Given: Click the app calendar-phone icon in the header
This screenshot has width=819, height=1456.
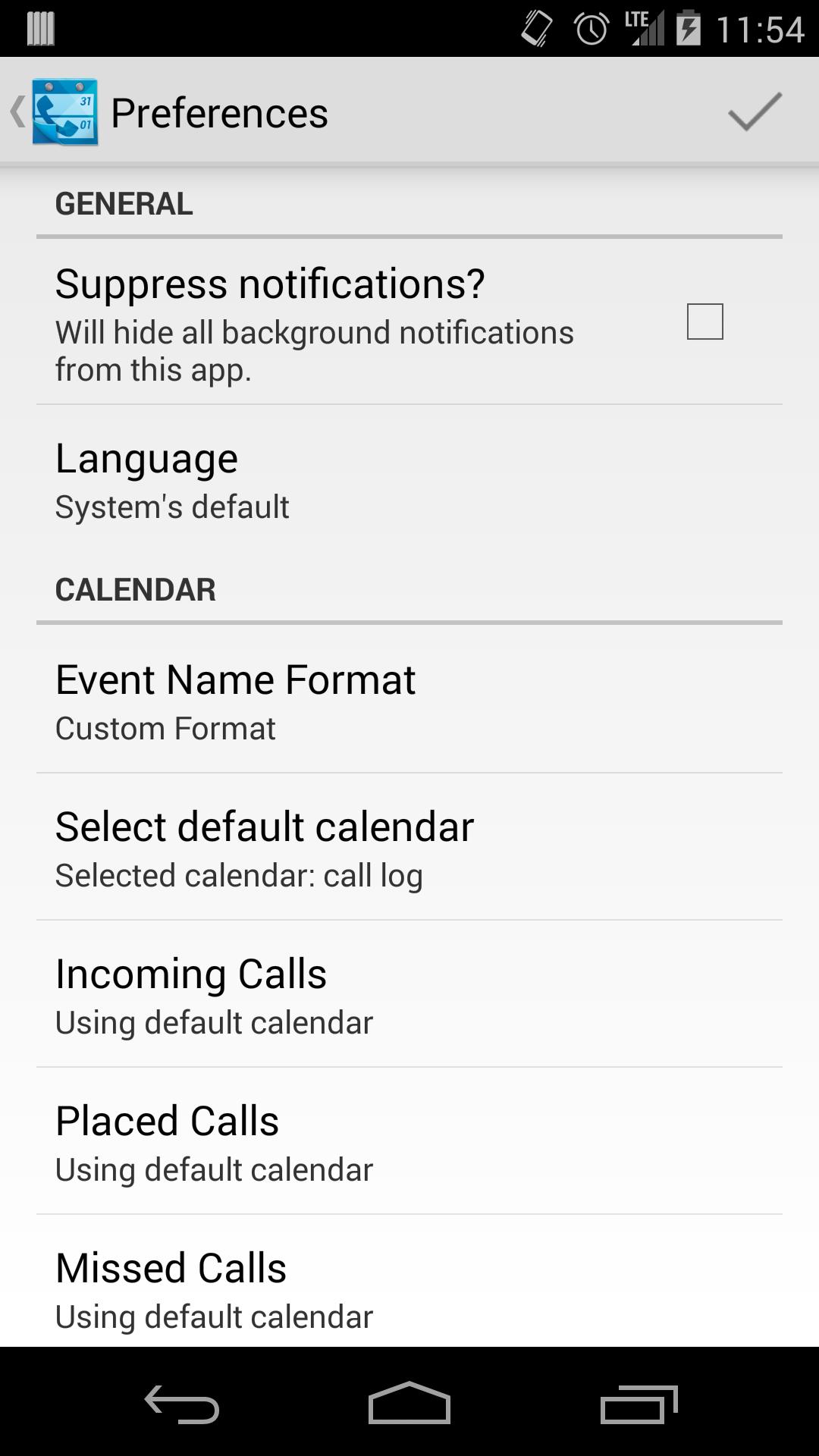Looking at the screenshot, I should (64, 111).
